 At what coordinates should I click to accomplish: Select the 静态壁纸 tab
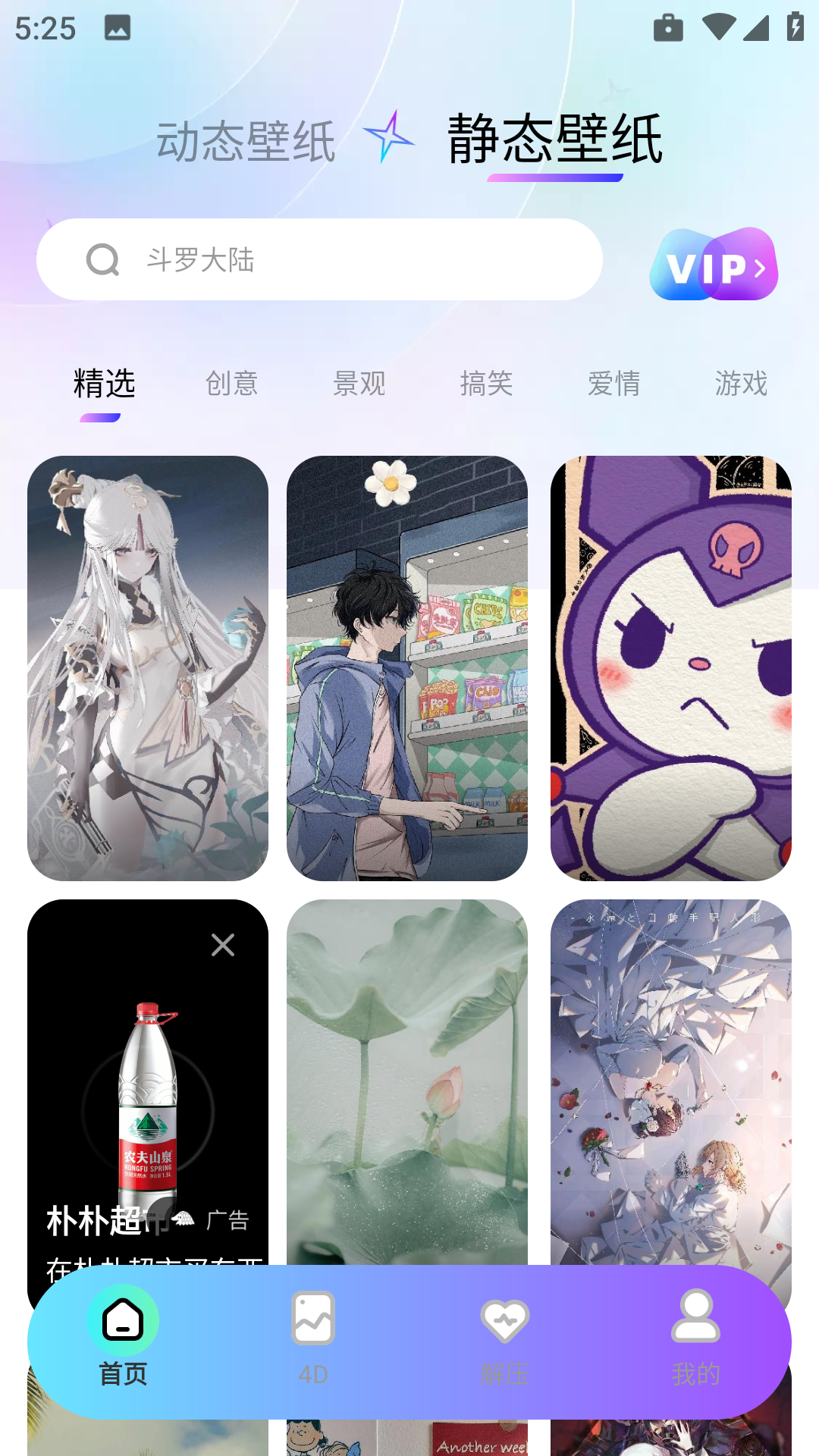(554, 140)
